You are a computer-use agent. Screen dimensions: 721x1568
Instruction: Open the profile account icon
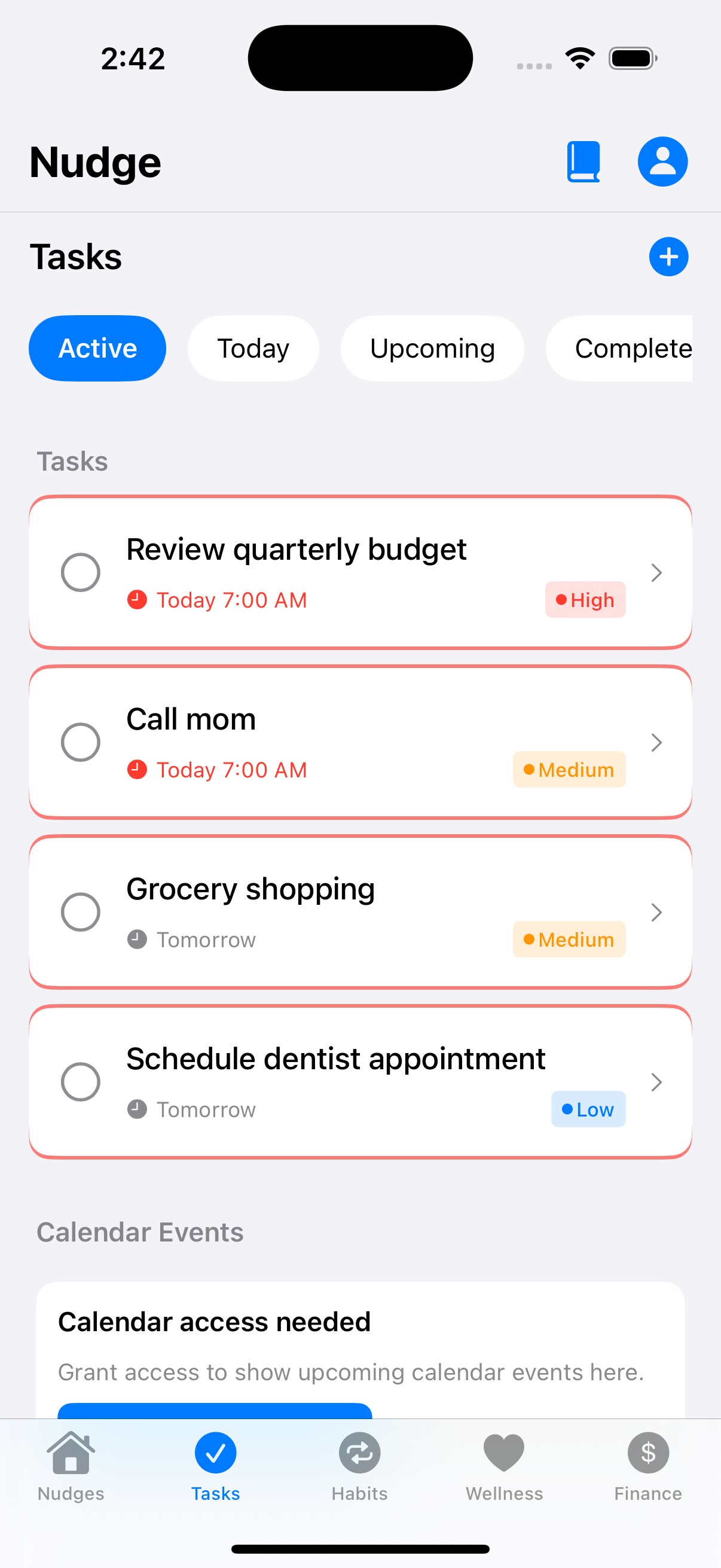(x=662, y=161)
